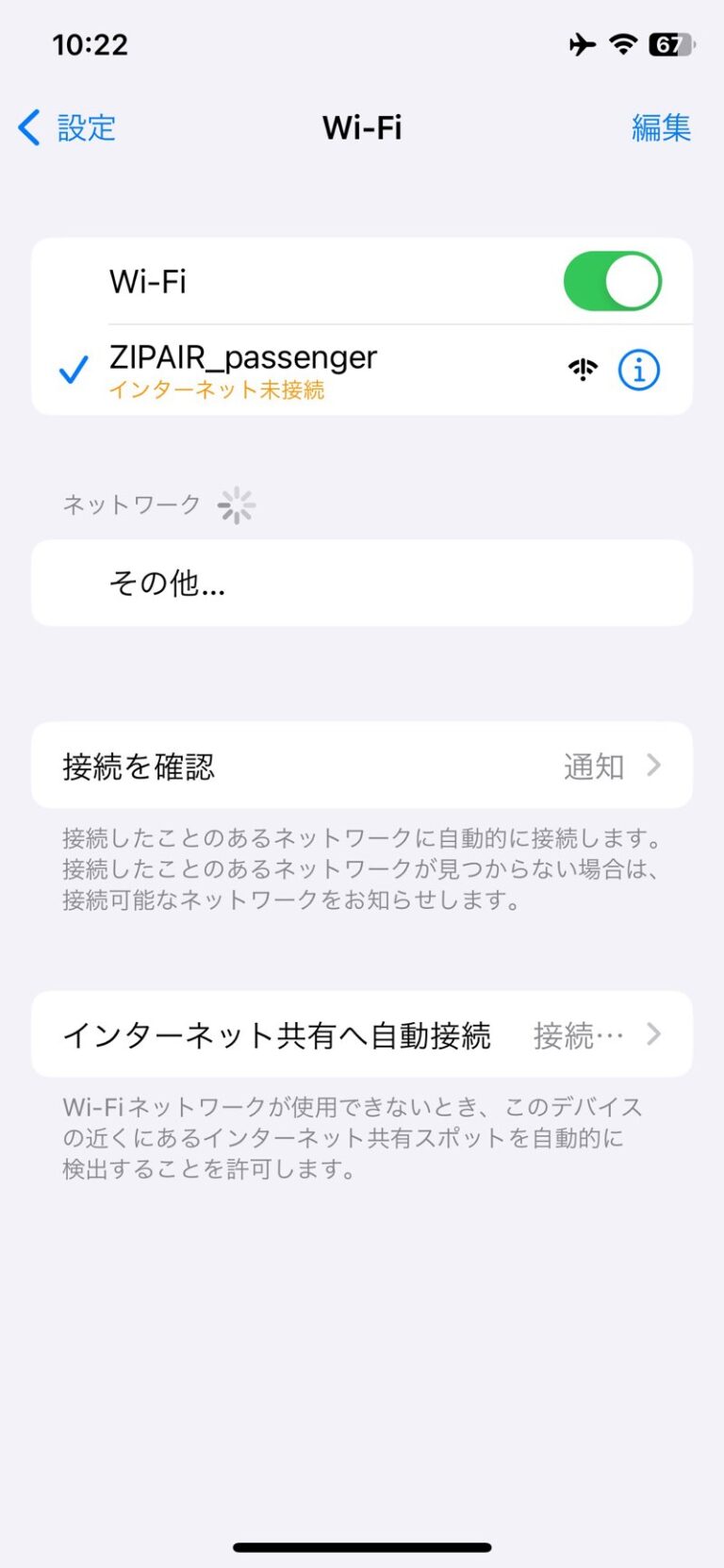The width and height of the screenshot is (724, 1568).
Task: Turn off the Wi-Fi switch
Action: coord(614,280)
